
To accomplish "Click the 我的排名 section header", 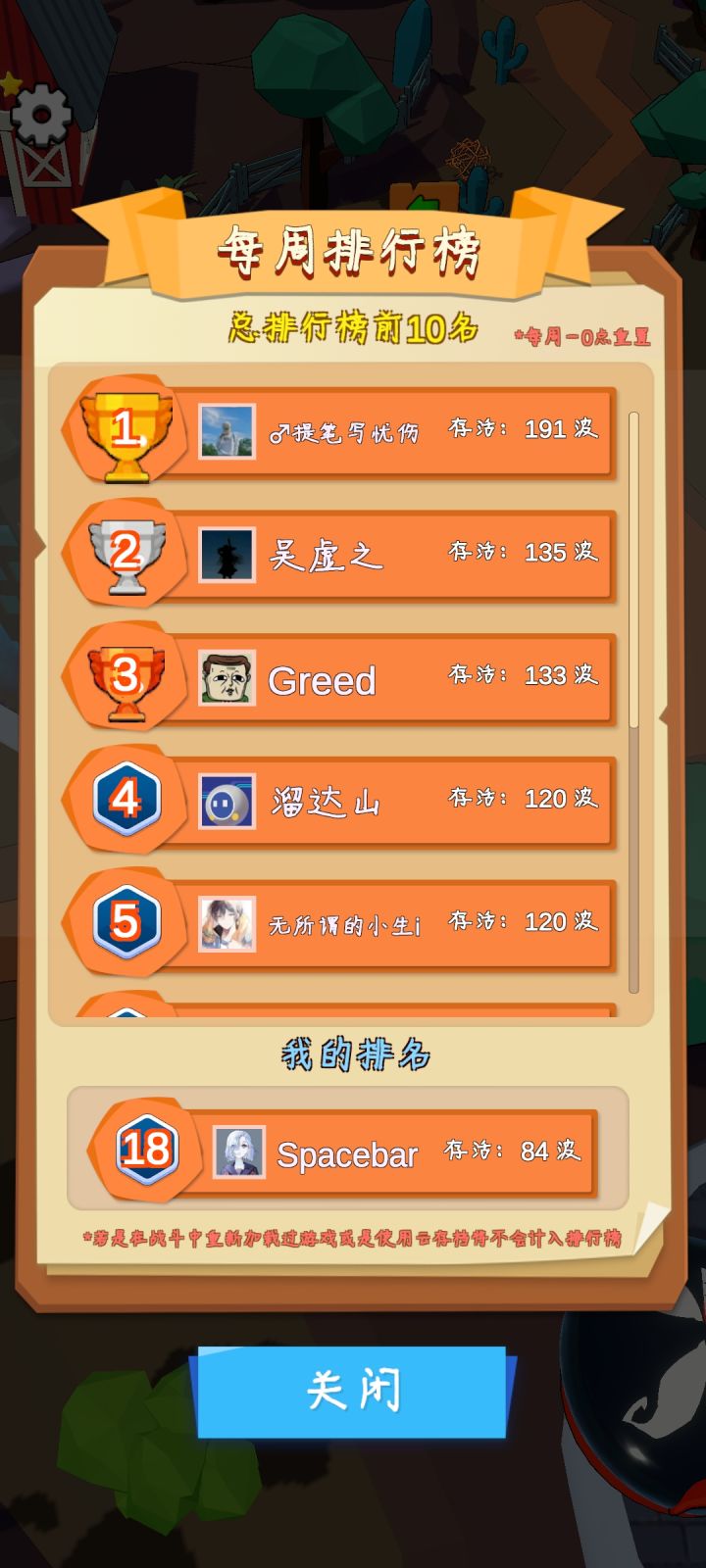I will tap(353, 1056).
